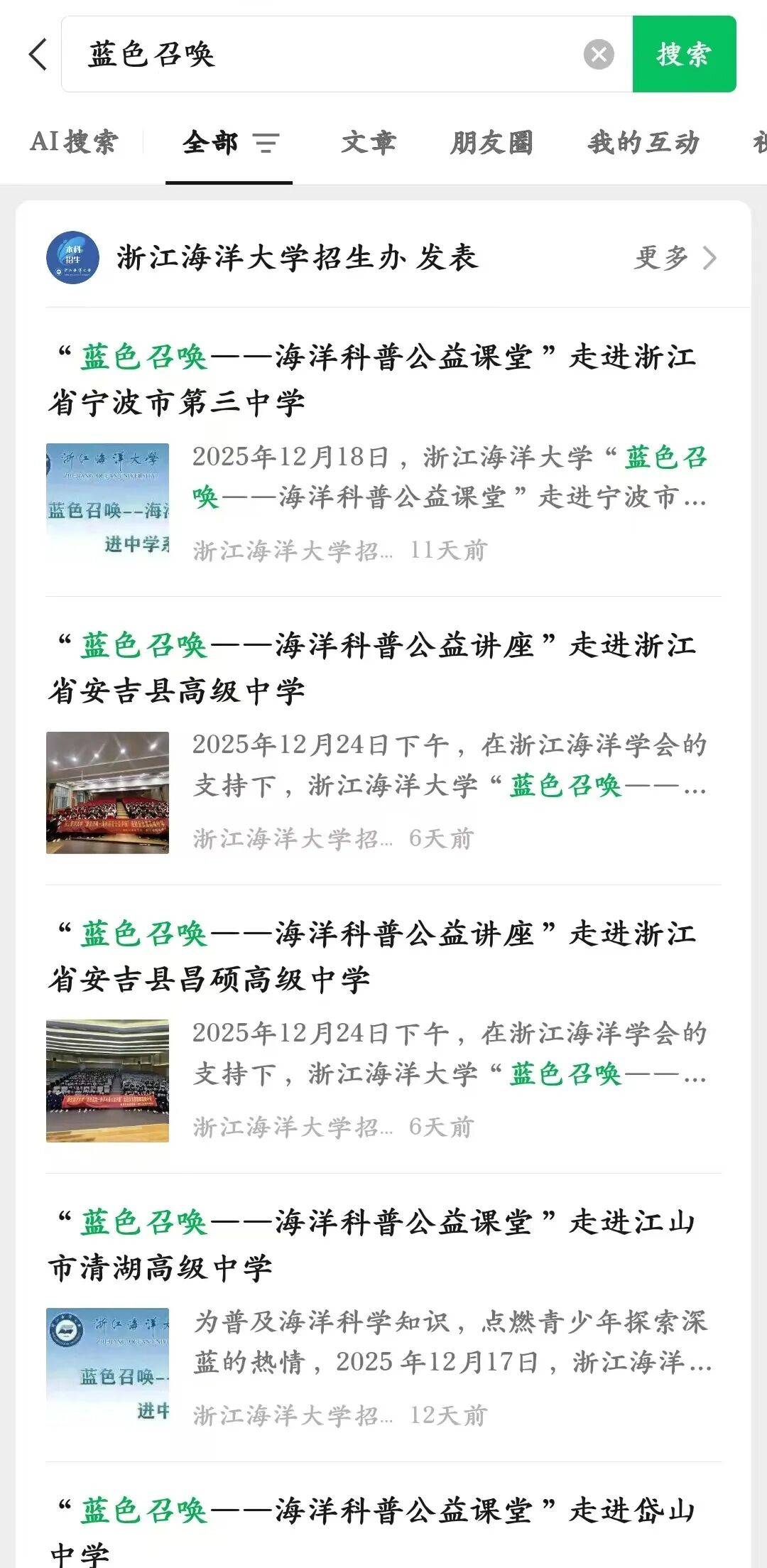Go back using the arrow icon
767x1568 pixels.
point(38,55)
